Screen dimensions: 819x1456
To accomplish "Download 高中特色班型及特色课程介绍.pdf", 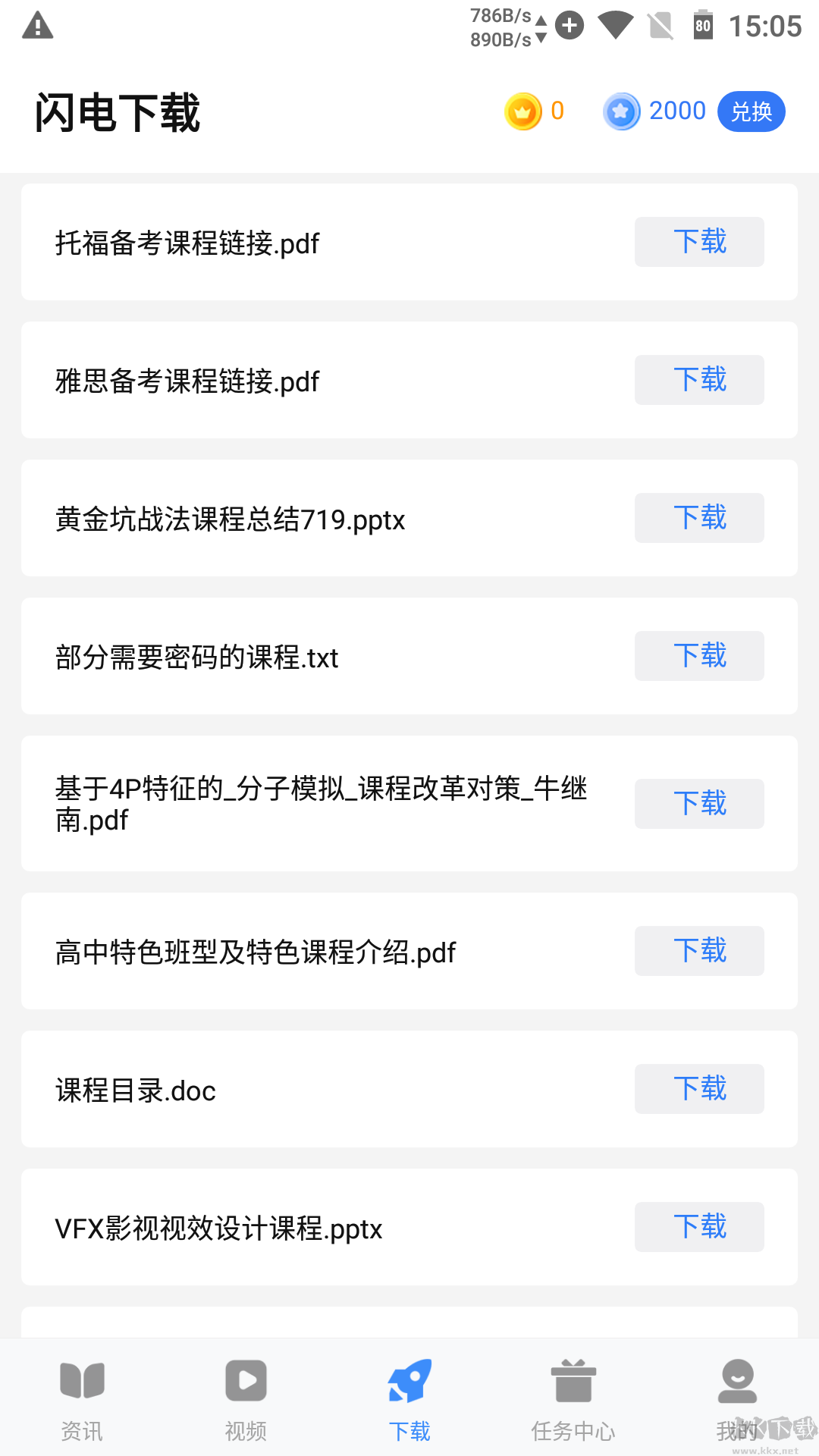I will 698,950.
